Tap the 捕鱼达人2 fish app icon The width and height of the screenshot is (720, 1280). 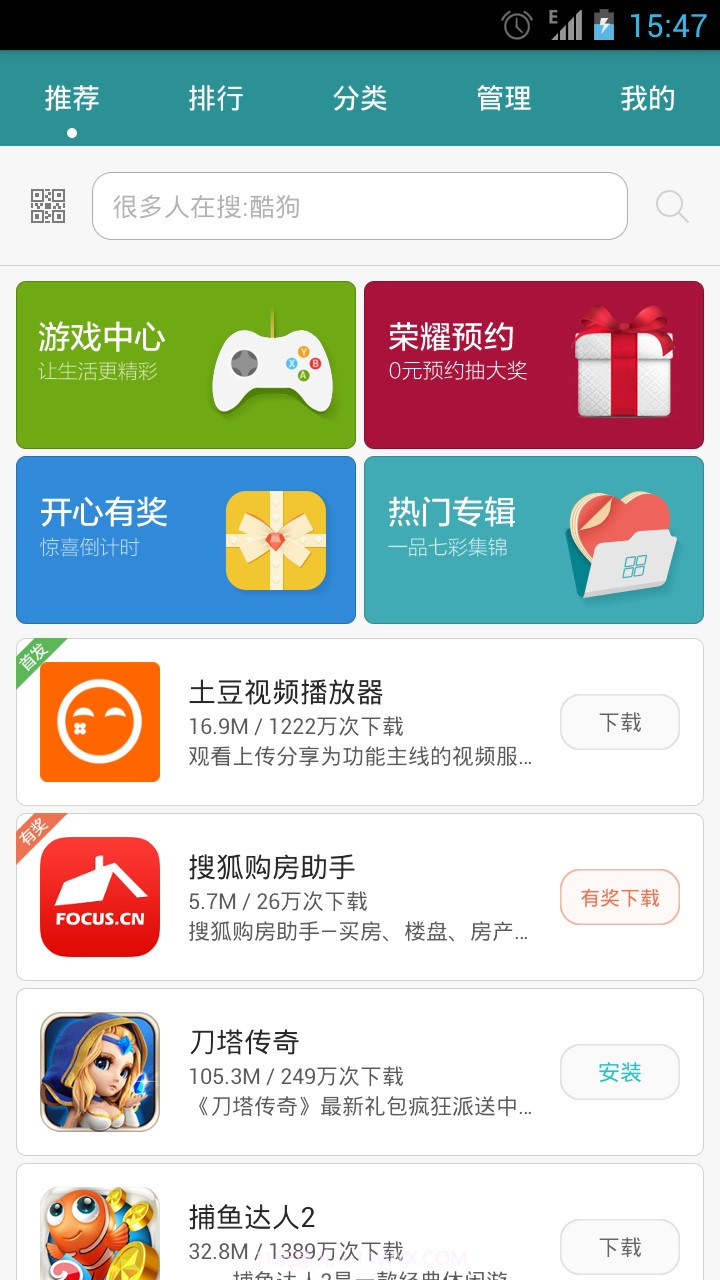click(99, 1235)
